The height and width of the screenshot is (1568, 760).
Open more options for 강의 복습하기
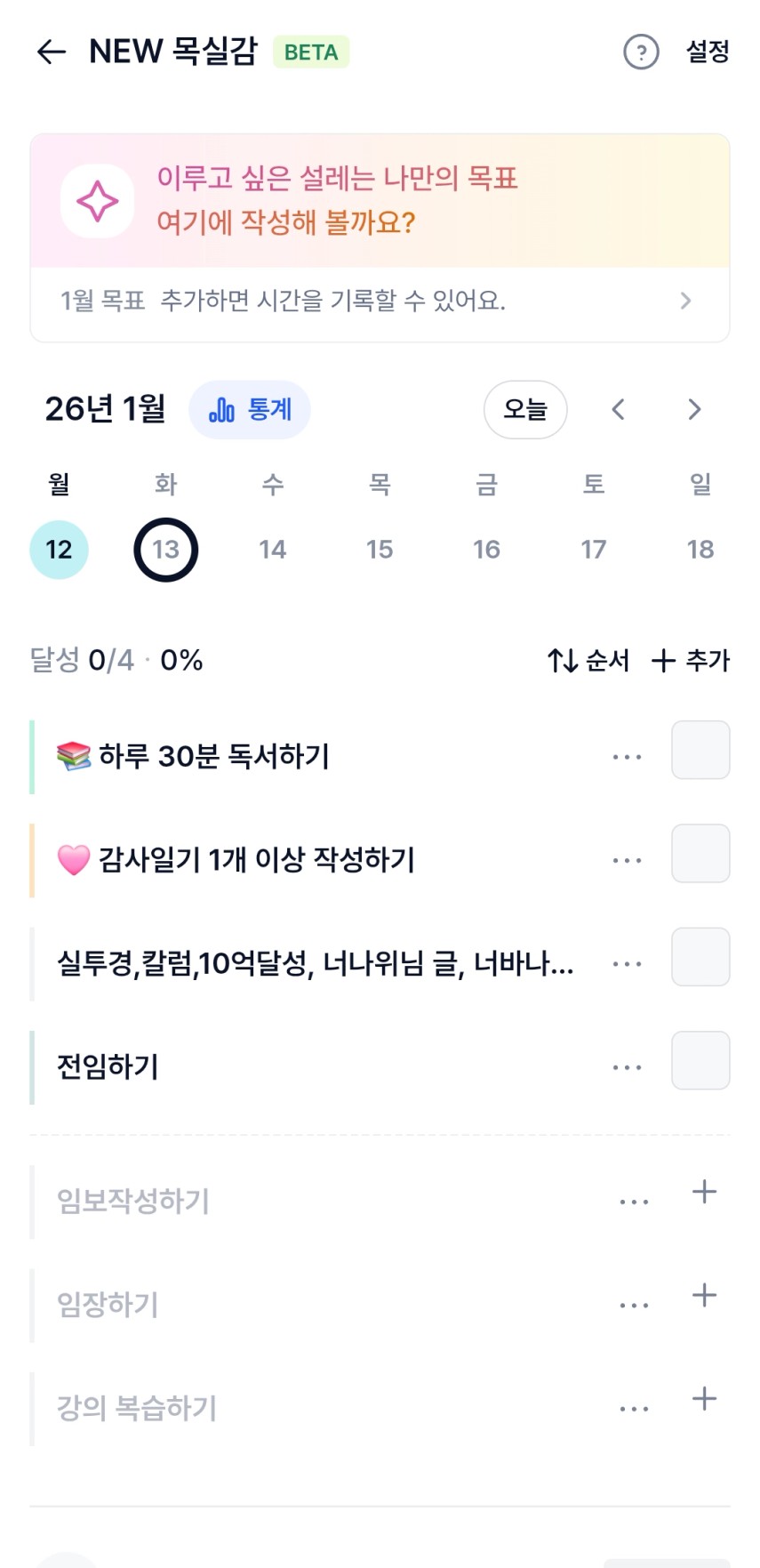[634, 1410]
